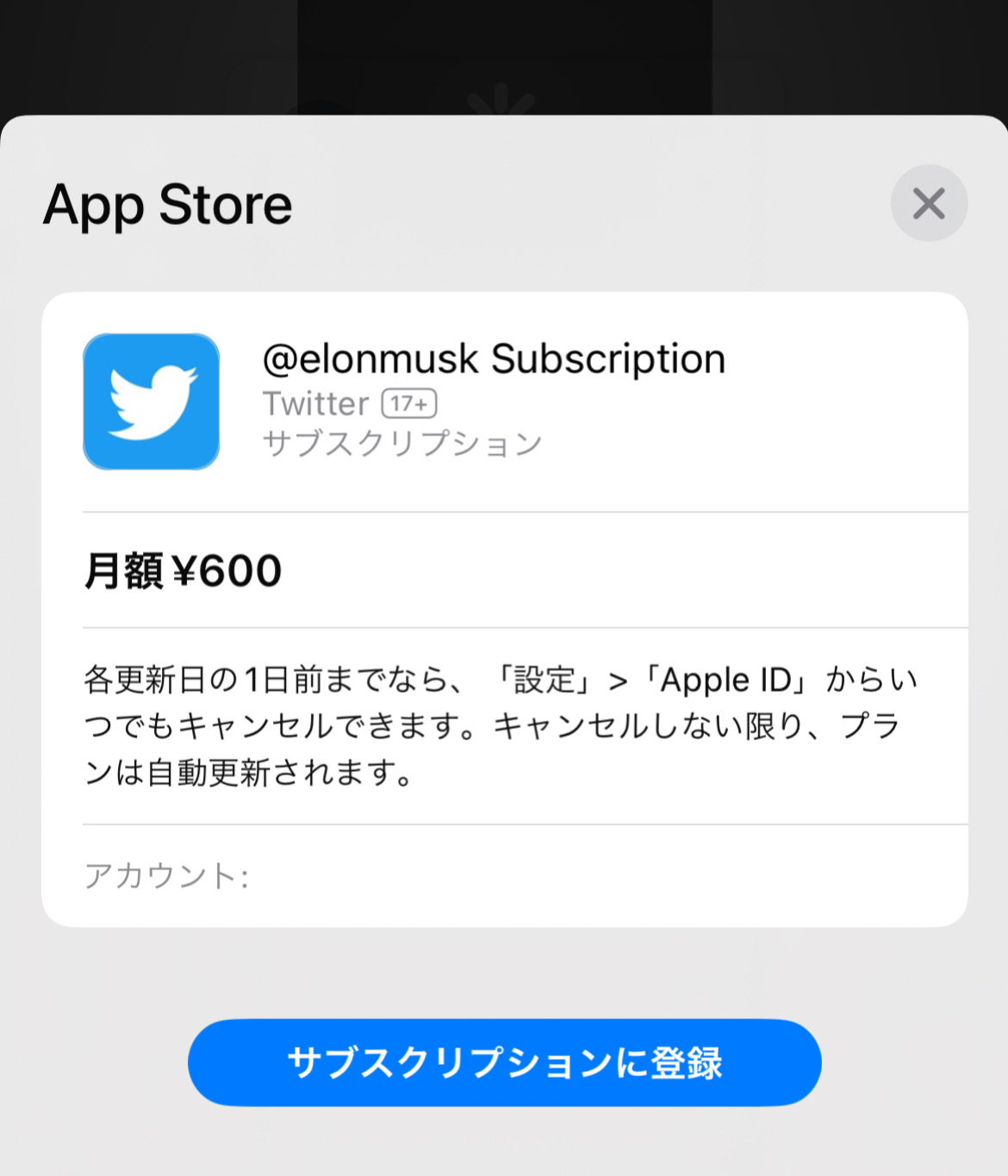
Task: Click the App Store heading
Action: [x=168, y=205]
